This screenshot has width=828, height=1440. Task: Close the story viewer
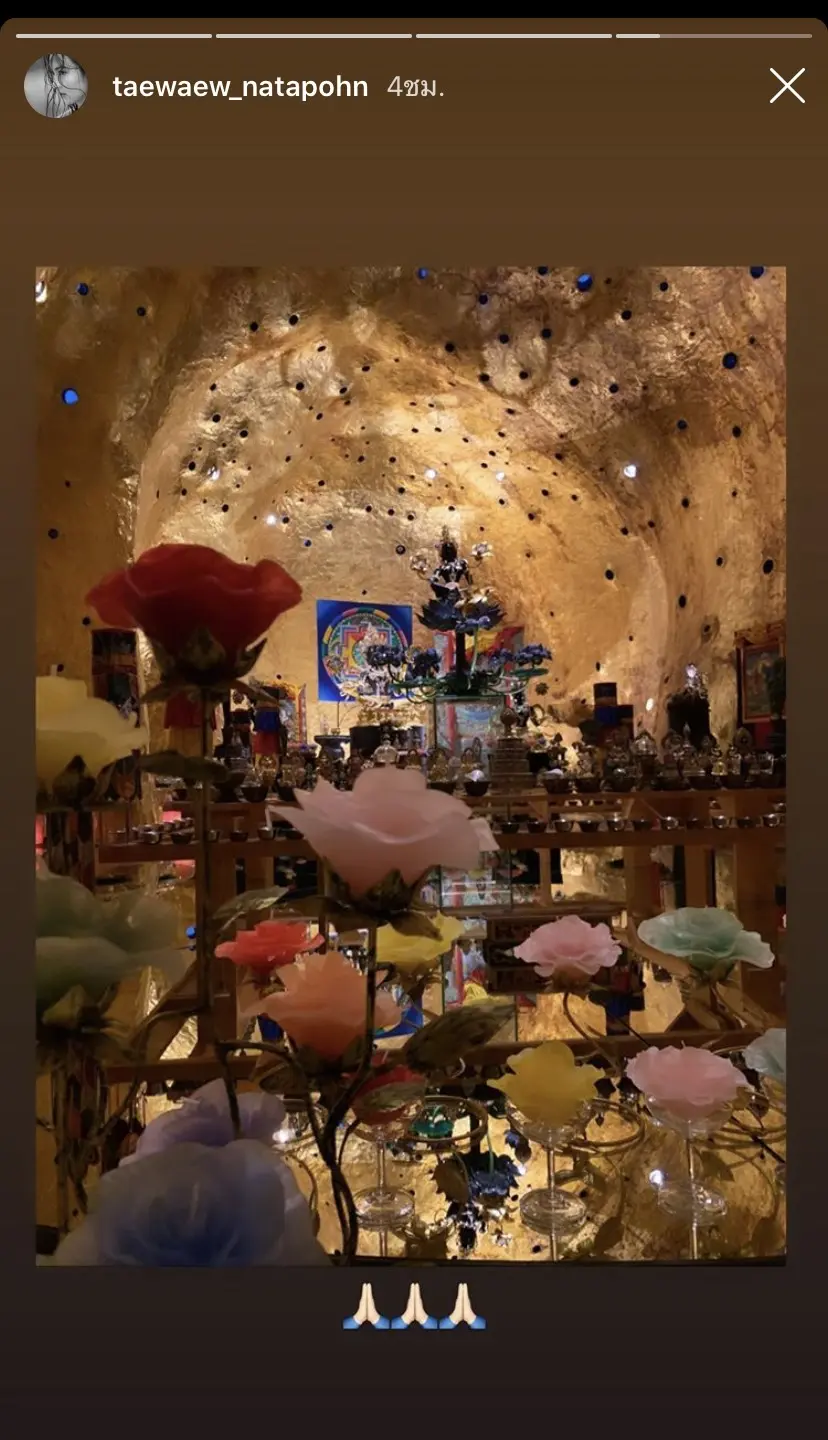pyautogui.click(x=787, y=86)
